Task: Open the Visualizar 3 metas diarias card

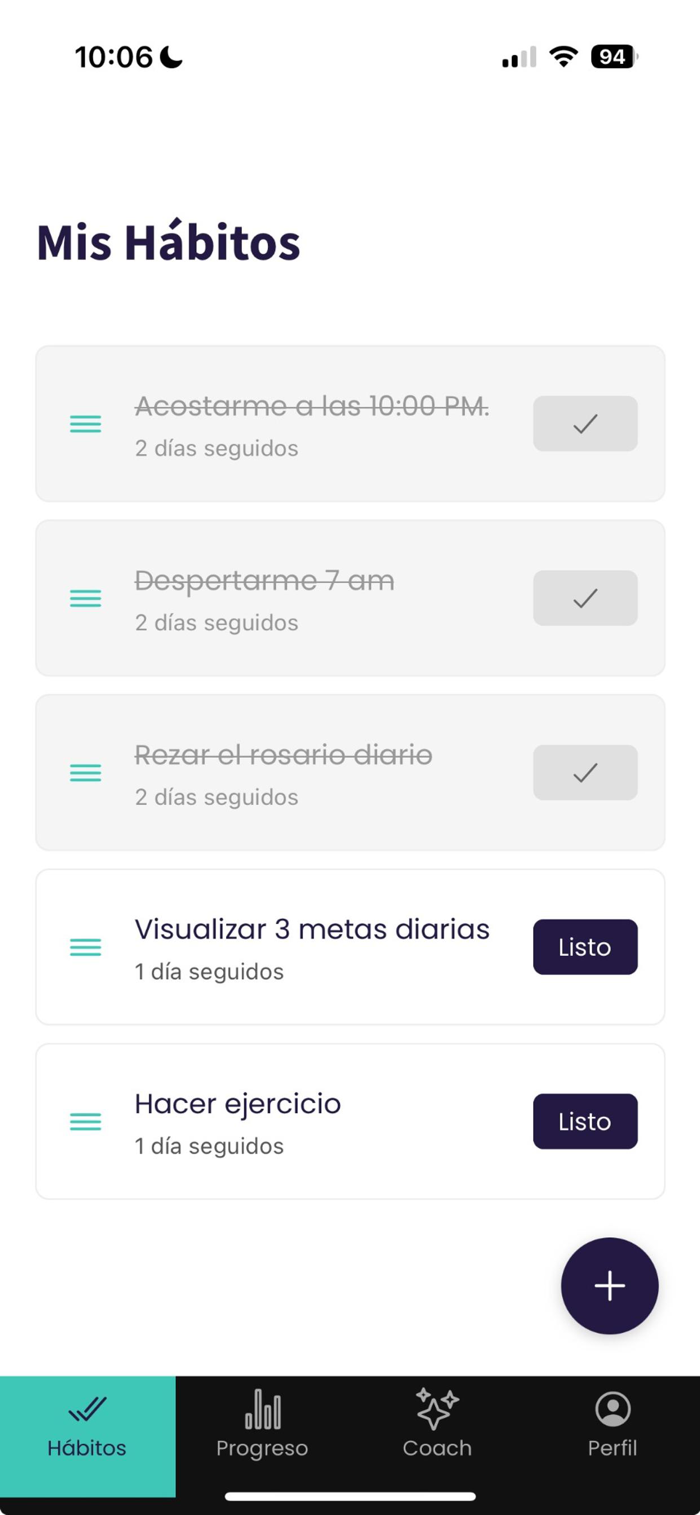Action: click(350, 947)
